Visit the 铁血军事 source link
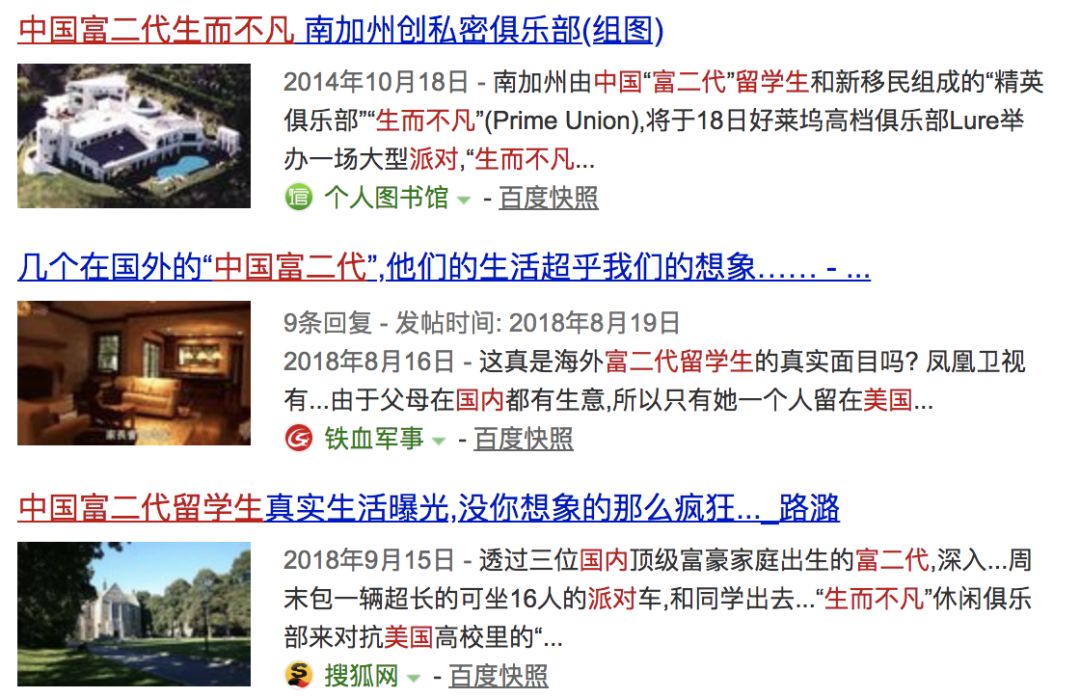This screenshot has width=1080, height=698. 373,438
